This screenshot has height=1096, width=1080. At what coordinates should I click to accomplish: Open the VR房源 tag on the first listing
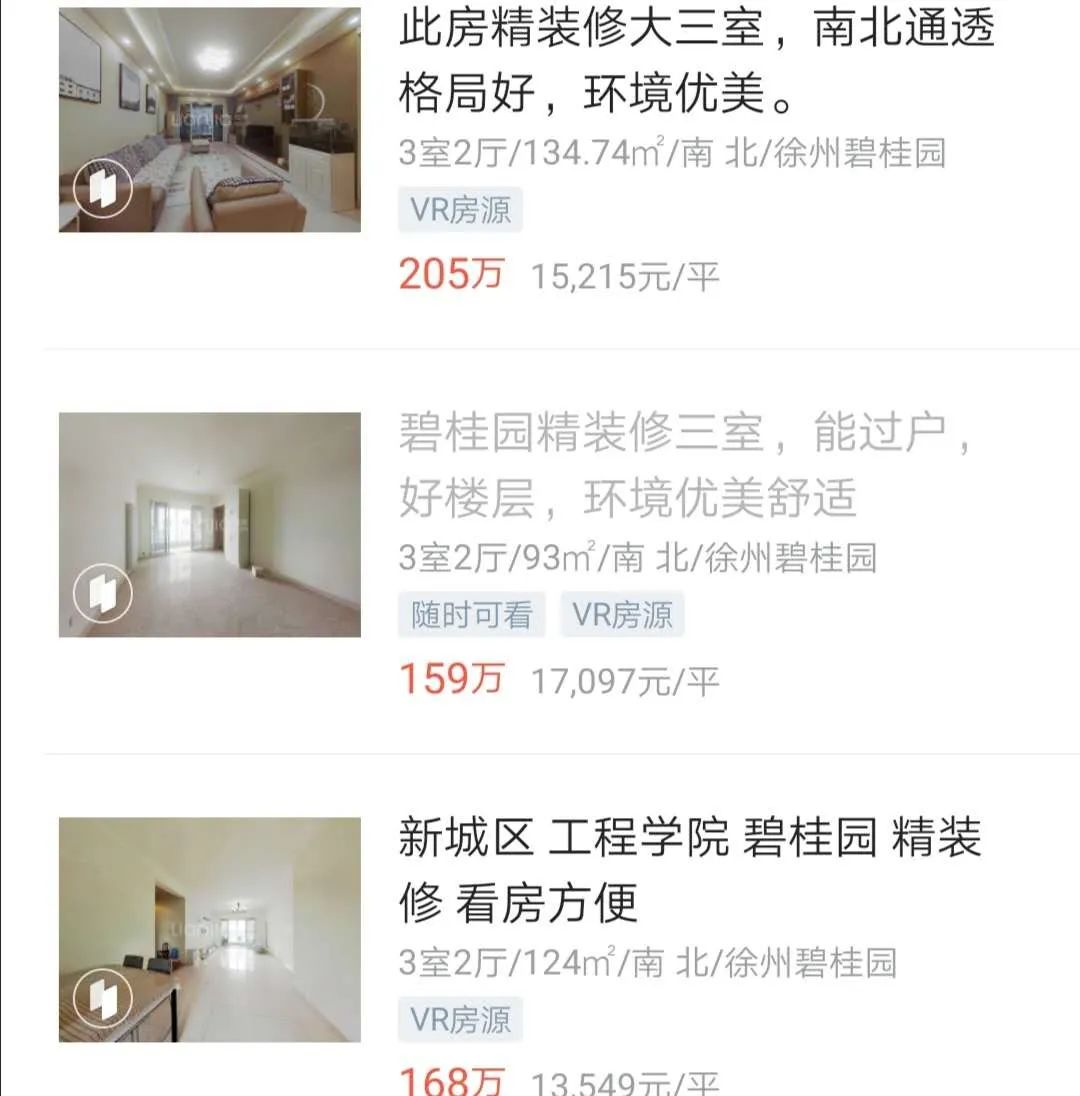459,209
